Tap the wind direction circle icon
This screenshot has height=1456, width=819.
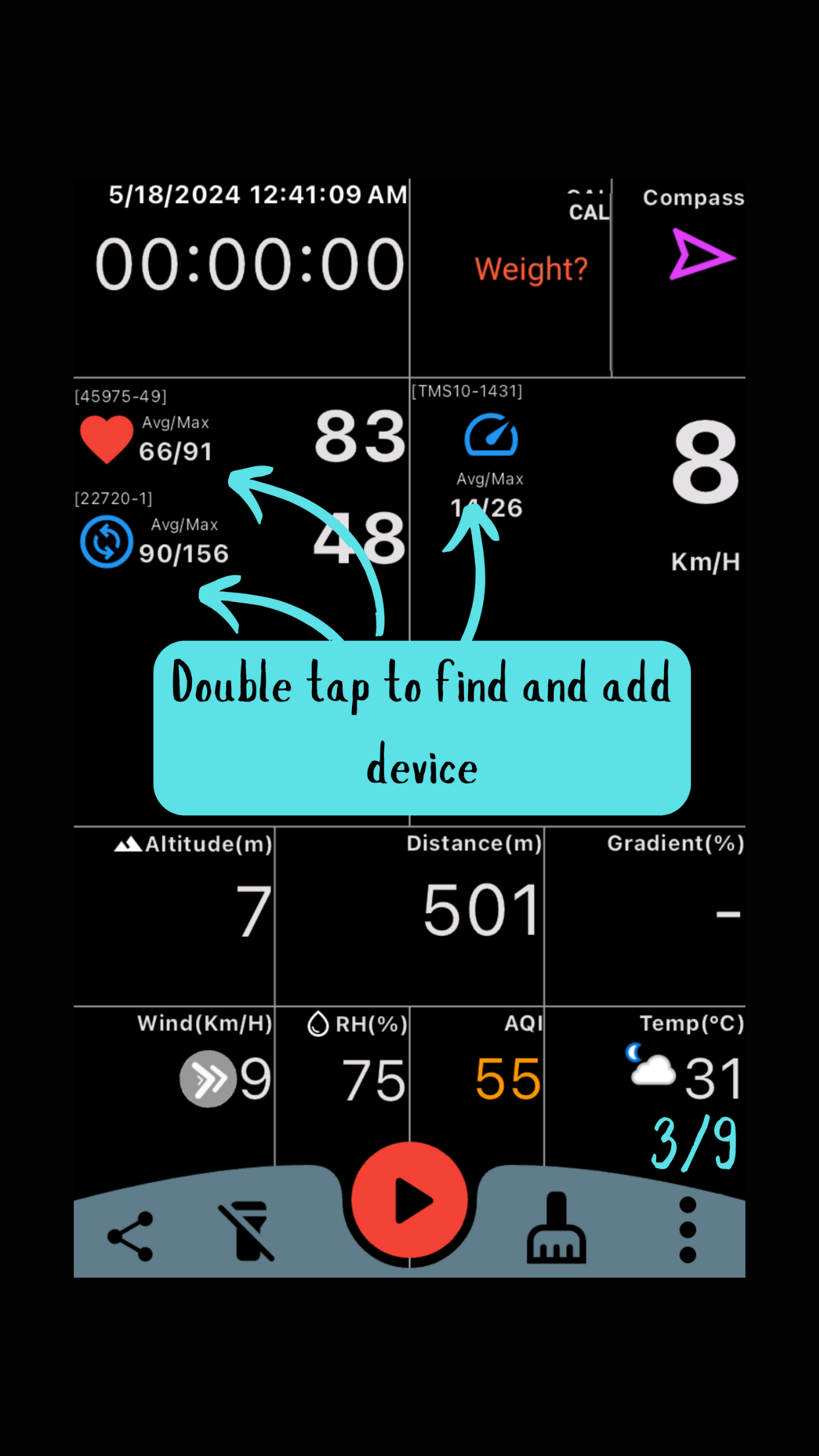(207, 1078)
